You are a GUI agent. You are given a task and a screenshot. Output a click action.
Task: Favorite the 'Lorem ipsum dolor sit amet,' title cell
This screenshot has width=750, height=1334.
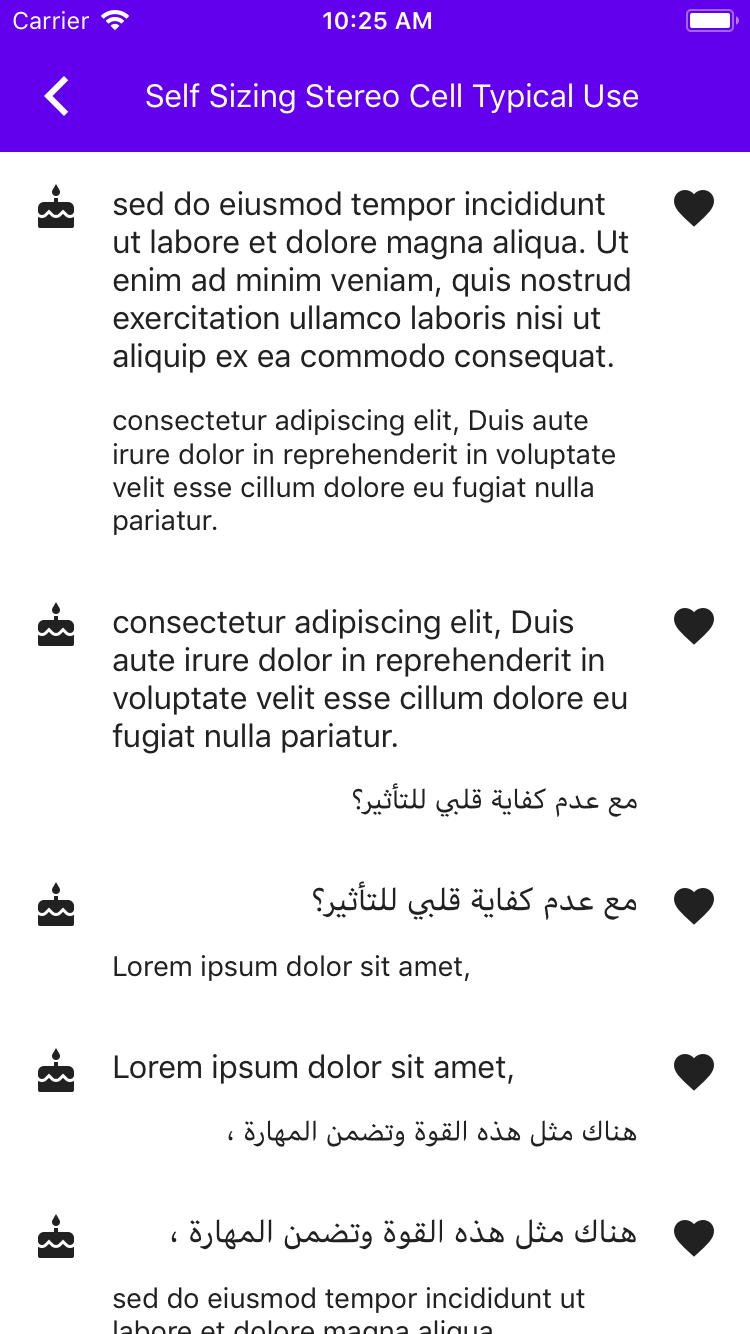(693, 1071)
